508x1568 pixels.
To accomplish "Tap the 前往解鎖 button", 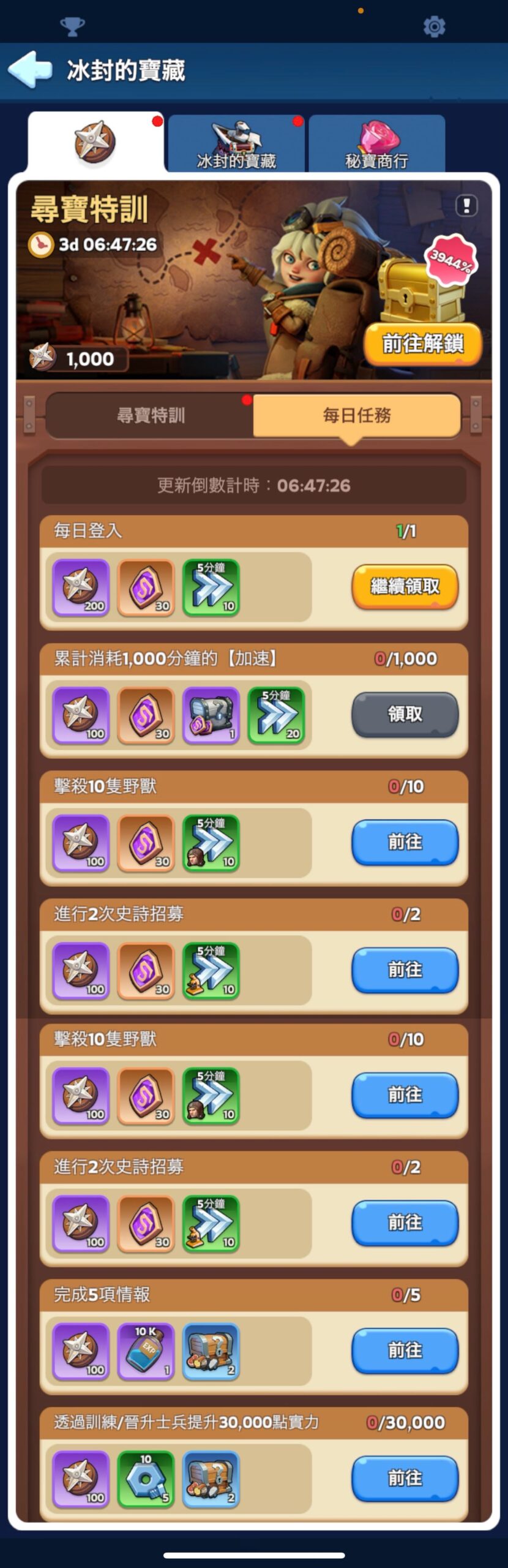I will 422,344.
